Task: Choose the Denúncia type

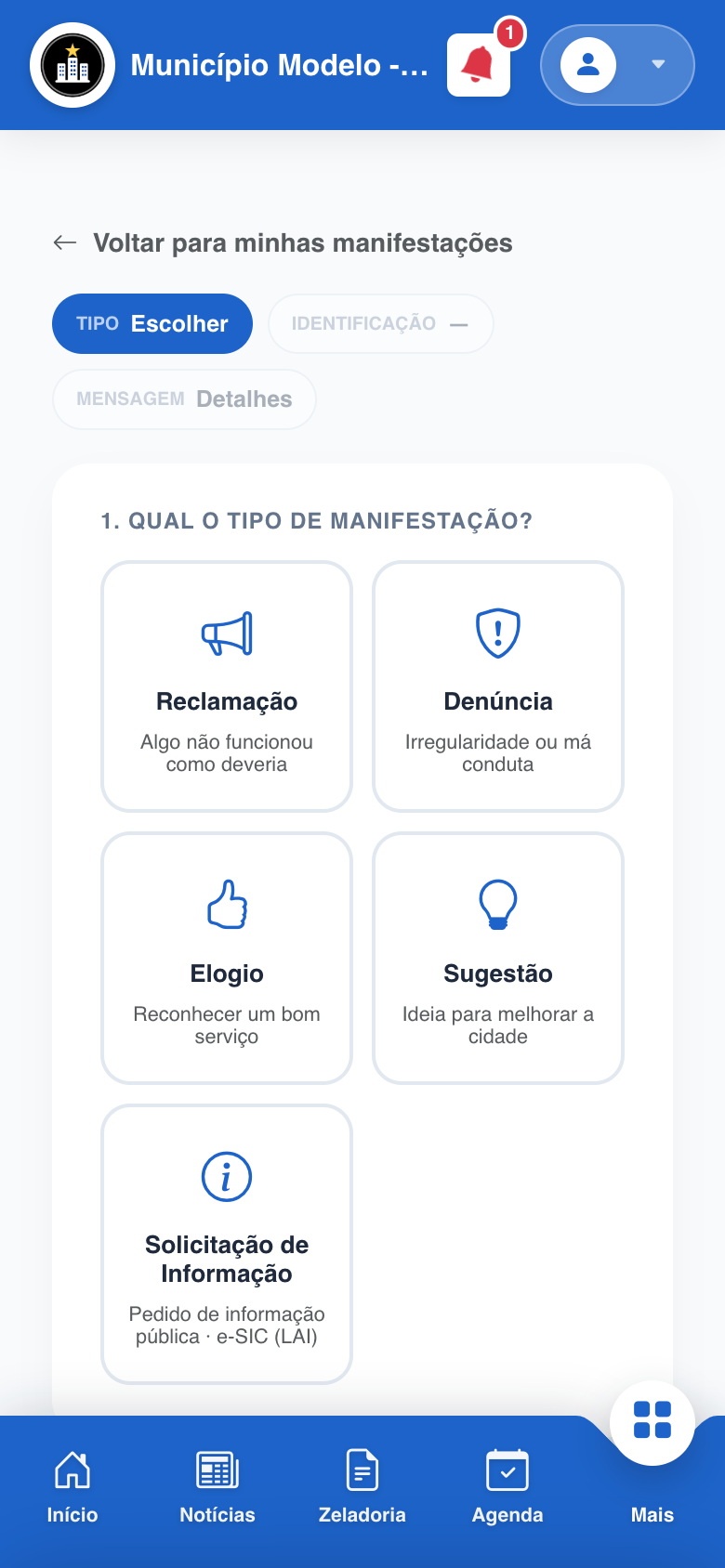Action: pos(498,686)
